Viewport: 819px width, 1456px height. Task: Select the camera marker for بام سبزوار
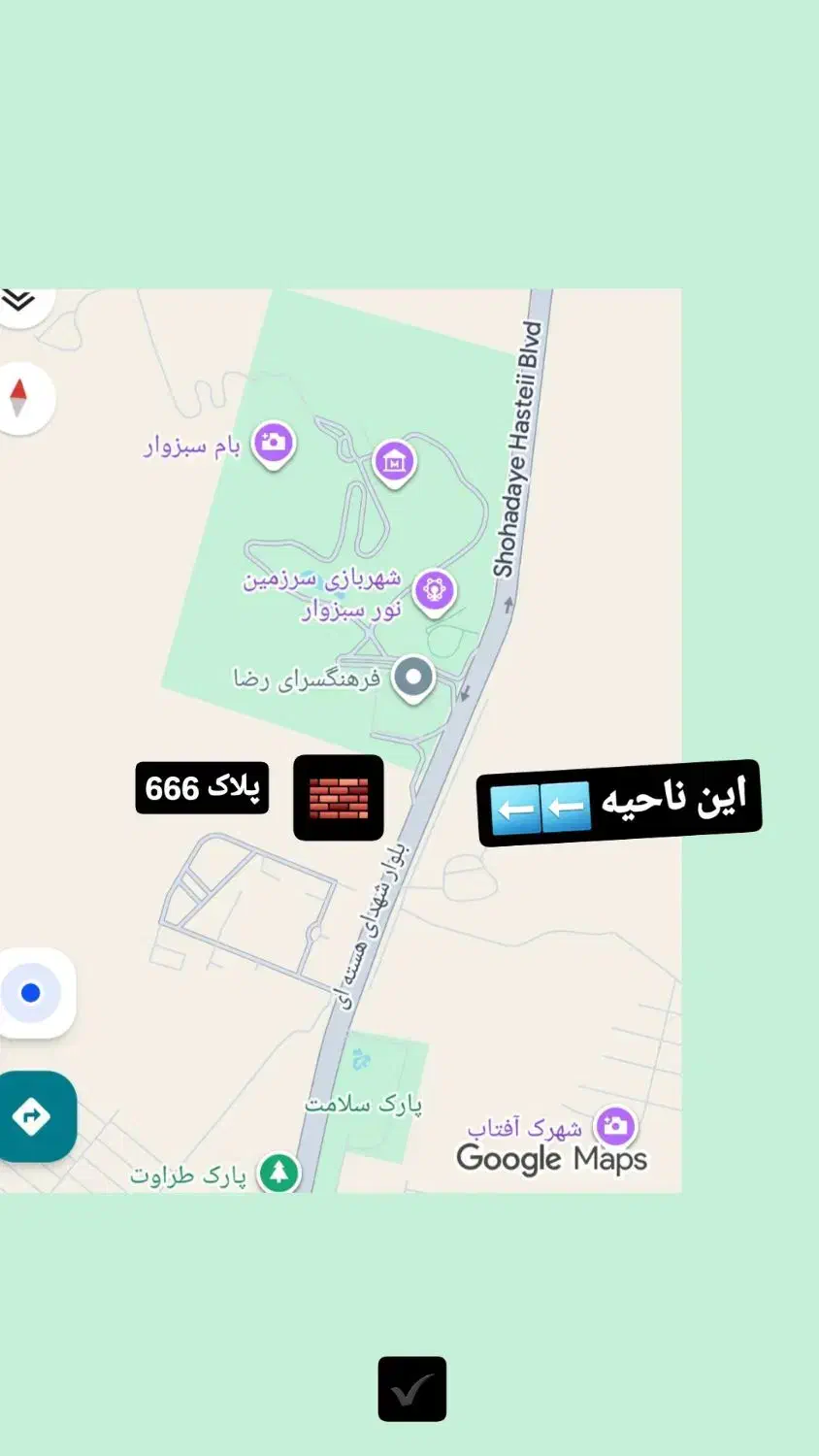274,443
